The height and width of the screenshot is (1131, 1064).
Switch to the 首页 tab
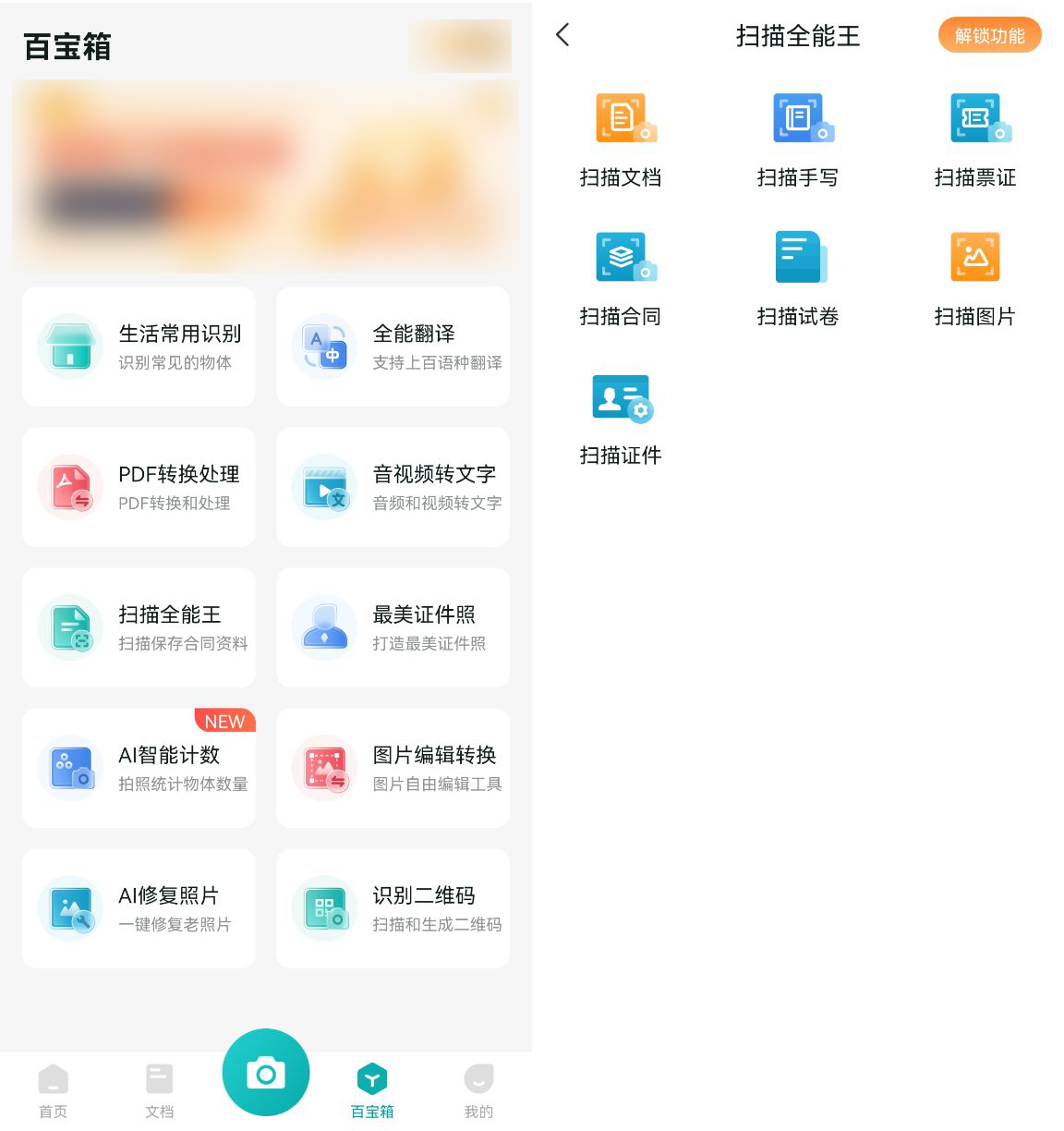(x=54, y=1090)
